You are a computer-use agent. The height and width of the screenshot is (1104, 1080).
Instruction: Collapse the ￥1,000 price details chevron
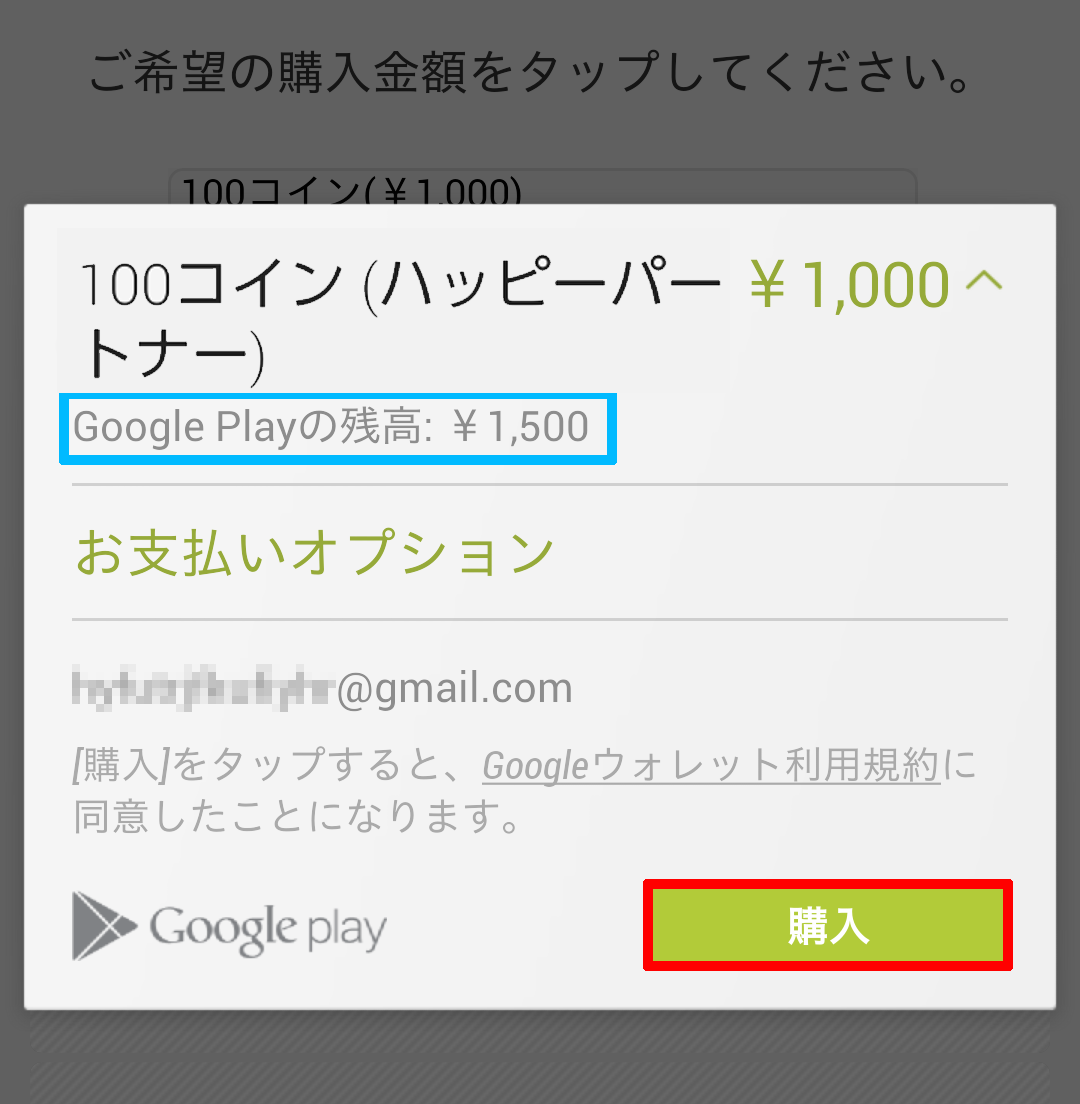tap(984, 283)
